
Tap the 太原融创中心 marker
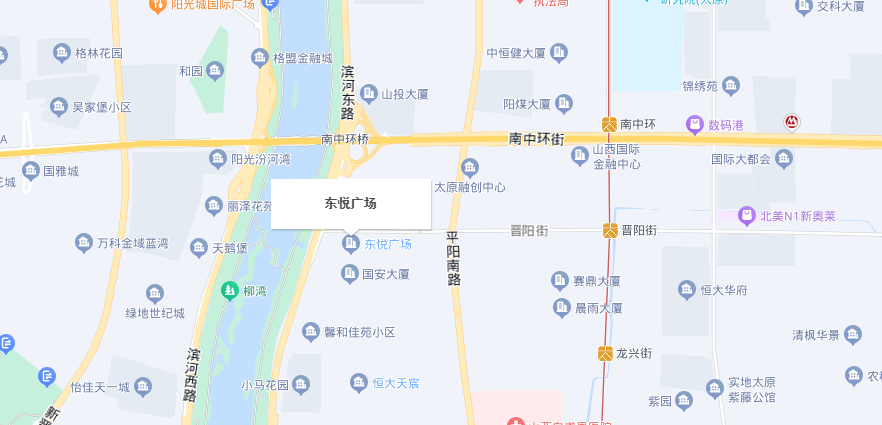(x=469, y=167)
